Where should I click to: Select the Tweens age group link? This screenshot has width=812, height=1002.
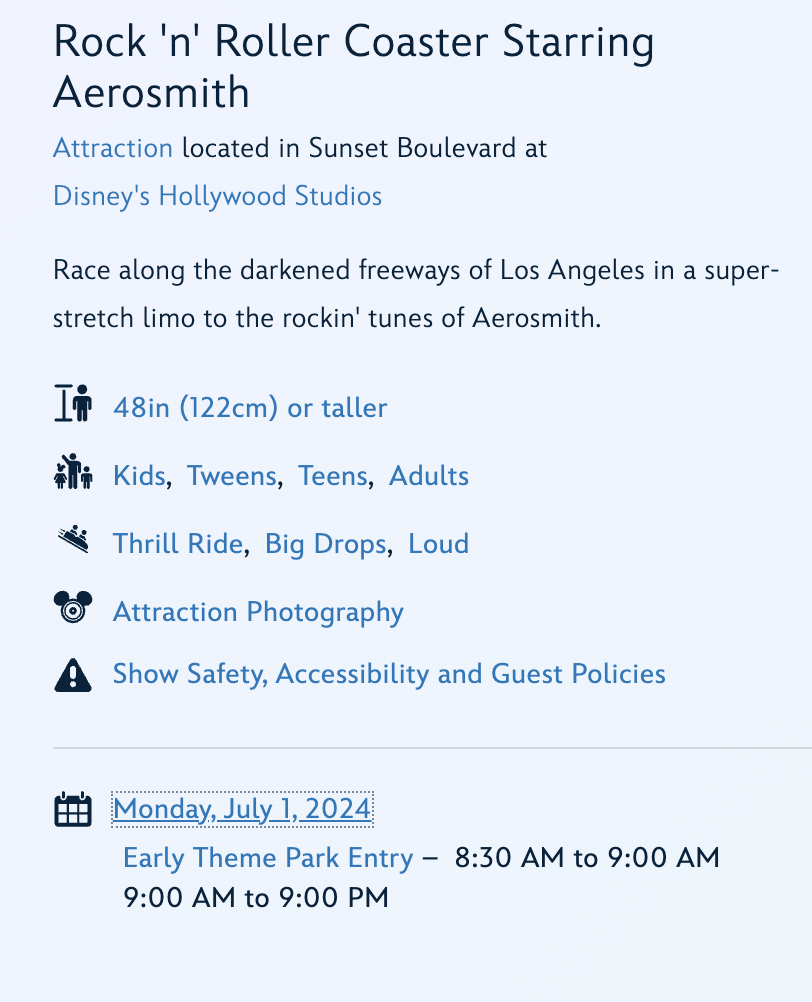pyautogui.click(x=231, y=476)
